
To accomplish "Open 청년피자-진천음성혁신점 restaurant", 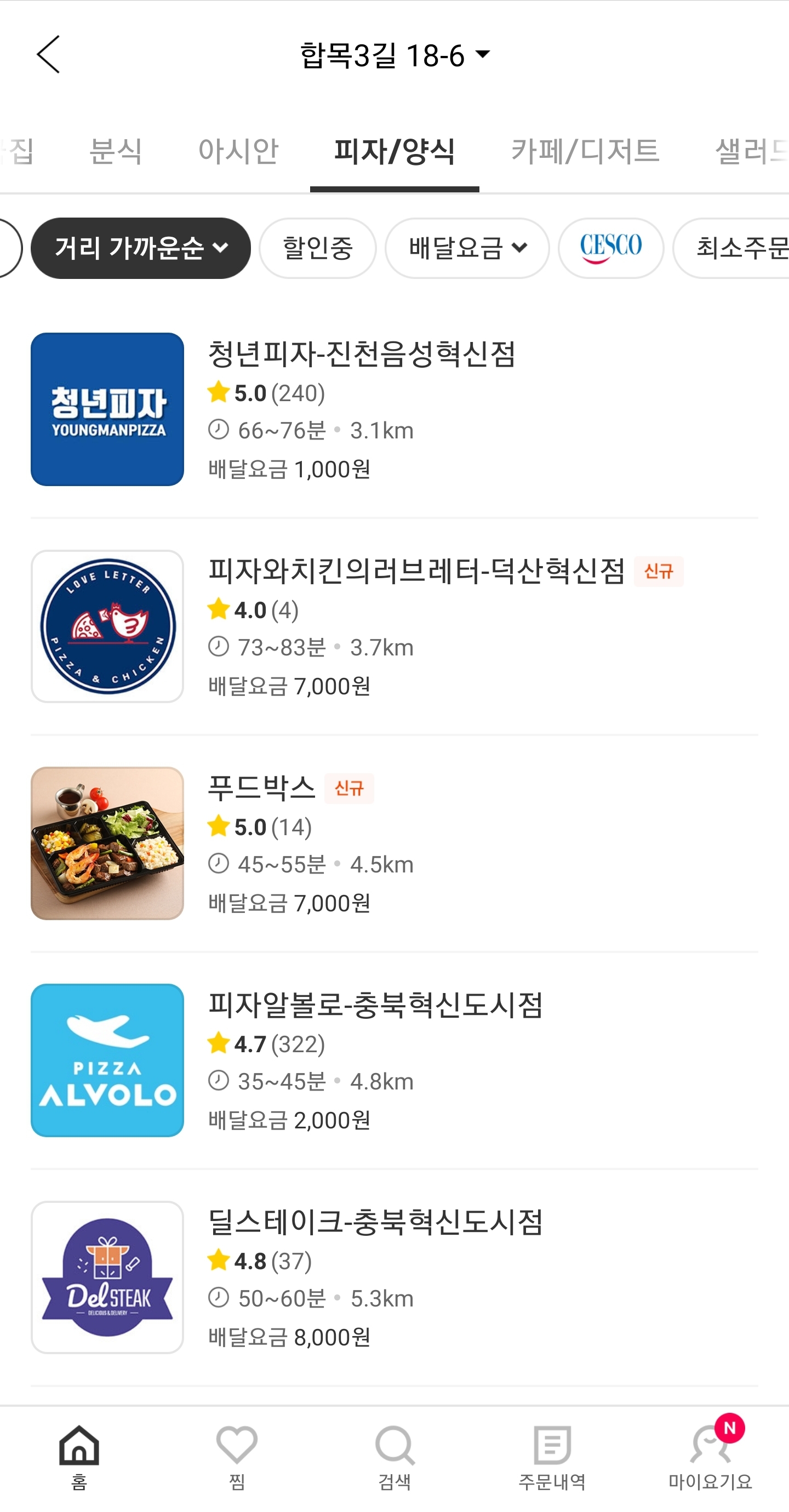I will (395, 409).
